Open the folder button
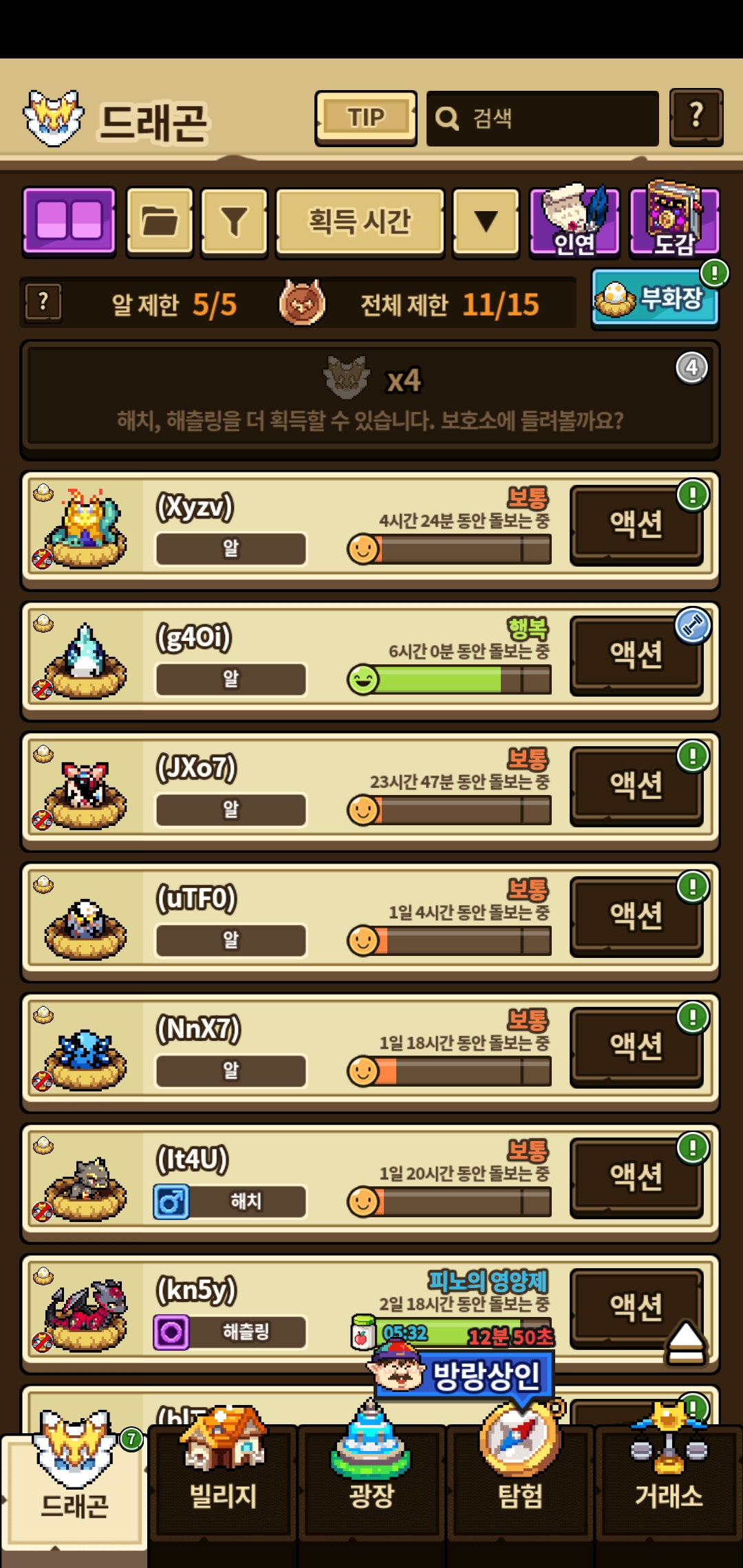Viewport: 743px width, 1568px height. coord(160,222)
